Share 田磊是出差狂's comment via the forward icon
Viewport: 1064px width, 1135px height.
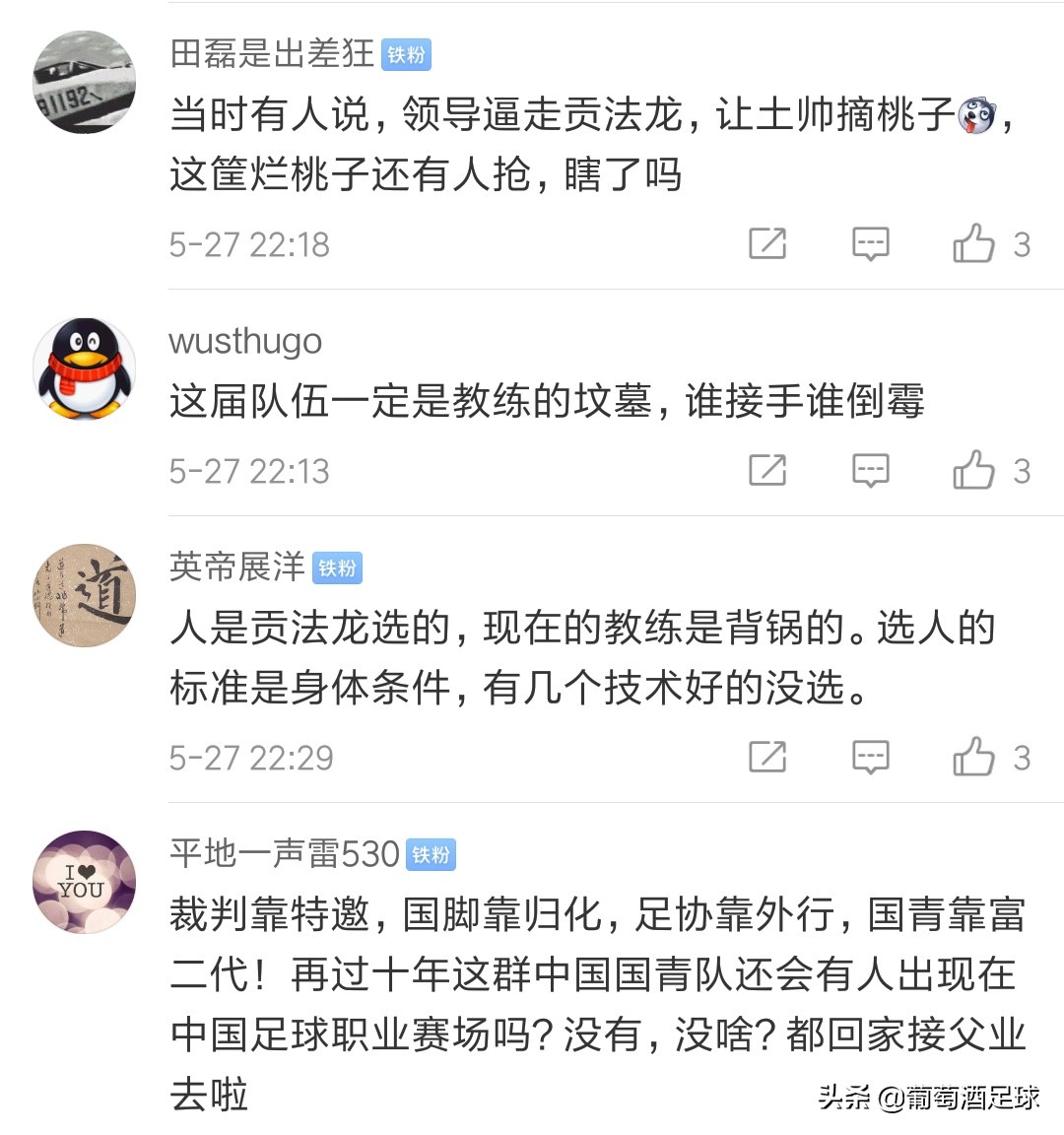pos(767,243)
